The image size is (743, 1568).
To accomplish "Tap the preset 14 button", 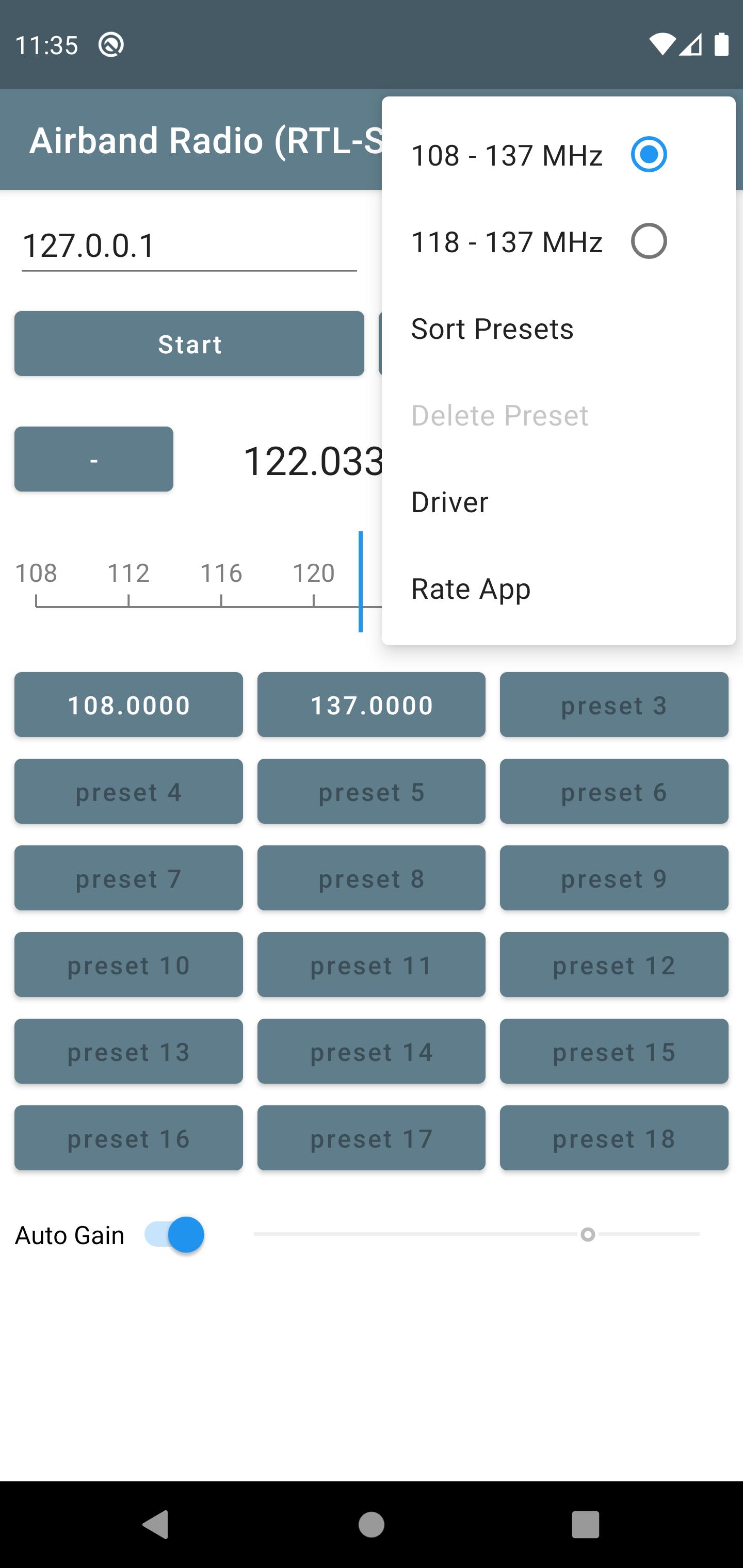I will [x=372, y=1051].
